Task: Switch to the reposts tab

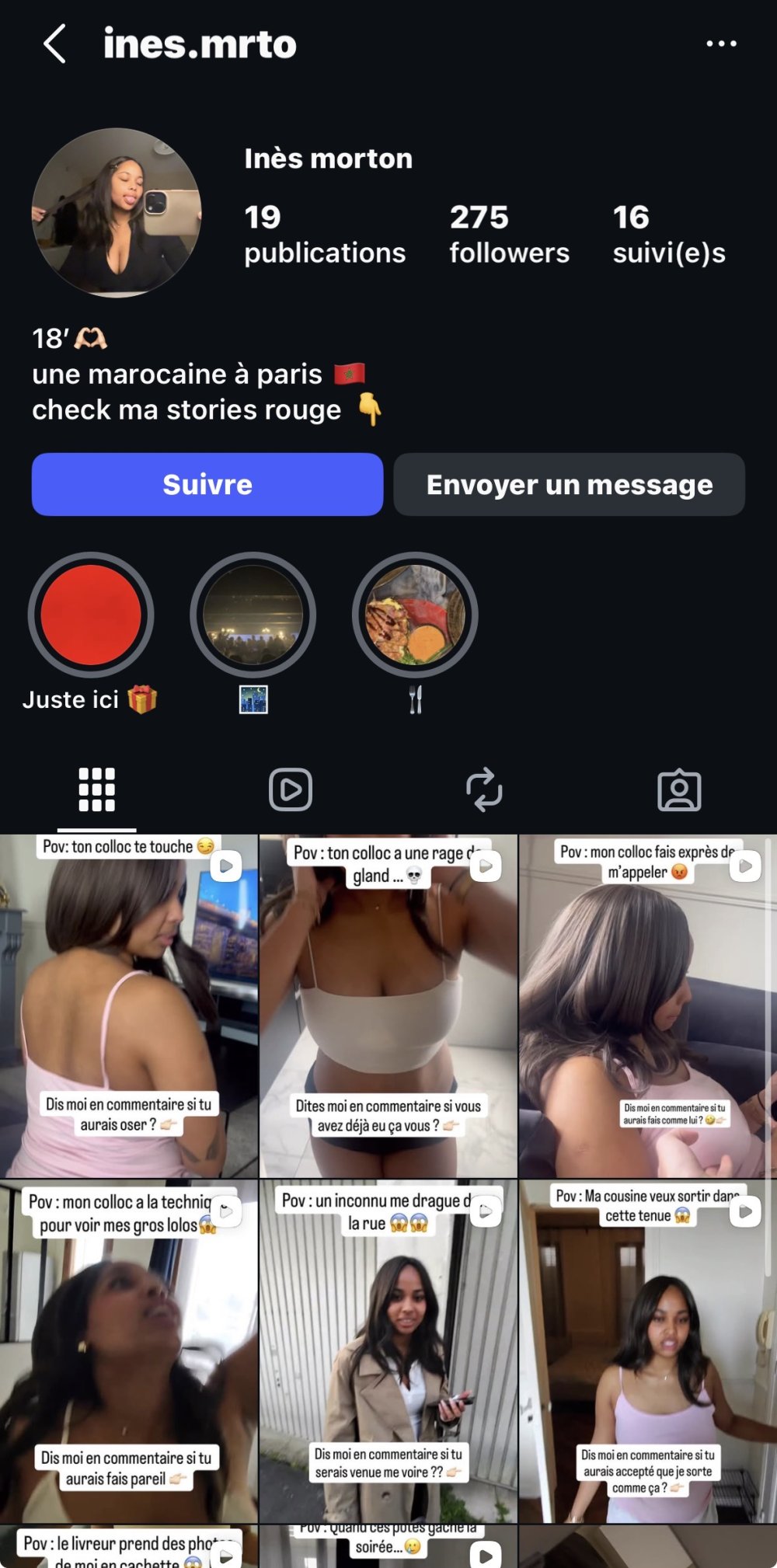Action: point(484,789)
